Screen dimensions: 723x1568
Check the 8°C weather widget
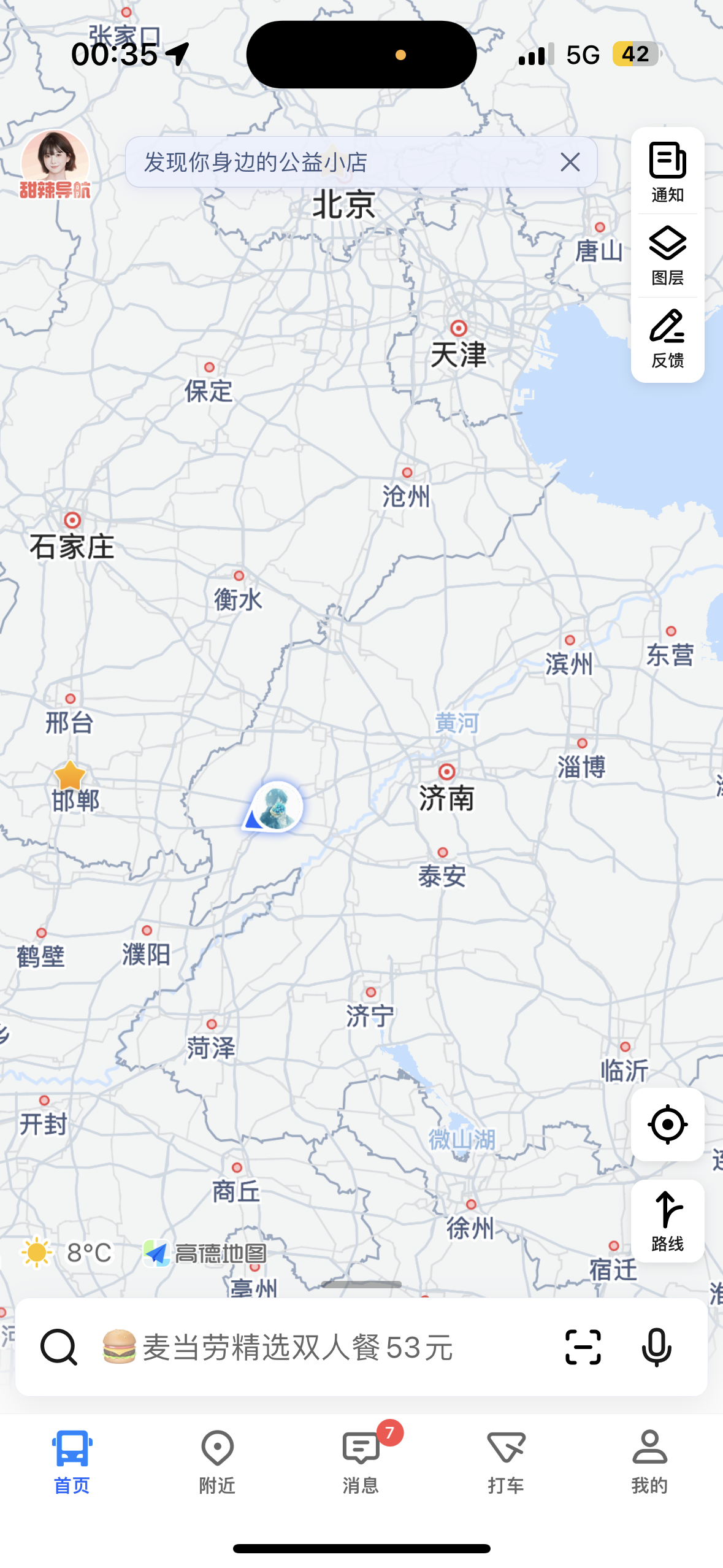pyautogui.click(x=67, y=1253)
